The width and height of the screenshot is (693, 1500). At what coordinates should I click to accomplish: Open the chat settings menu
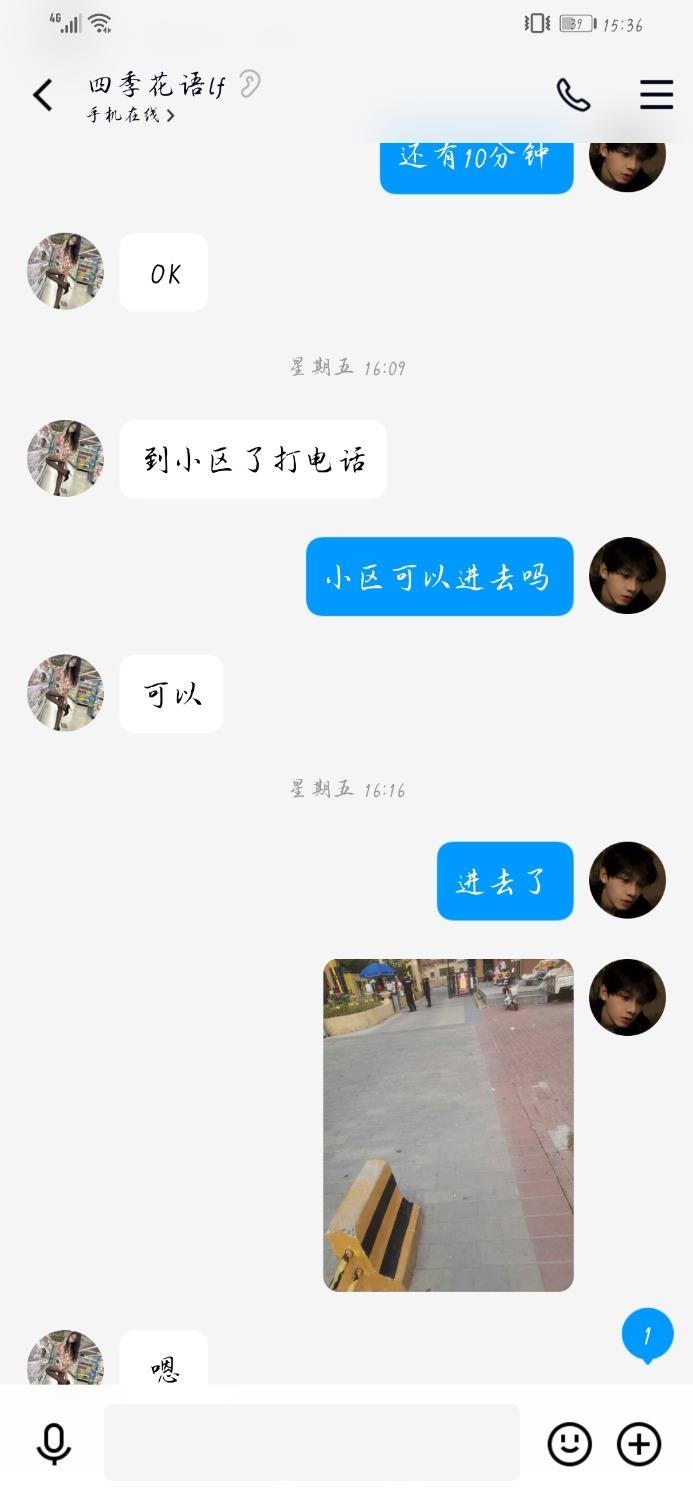tap(656, 95)
